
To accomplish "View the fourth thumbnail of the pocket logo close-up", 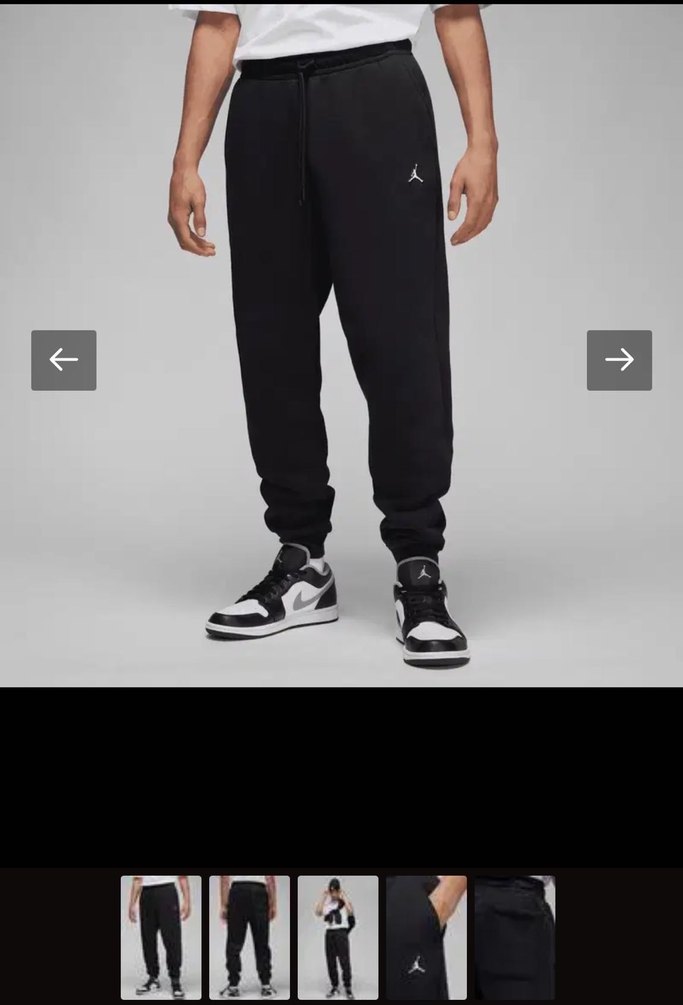I will (426, 937).
